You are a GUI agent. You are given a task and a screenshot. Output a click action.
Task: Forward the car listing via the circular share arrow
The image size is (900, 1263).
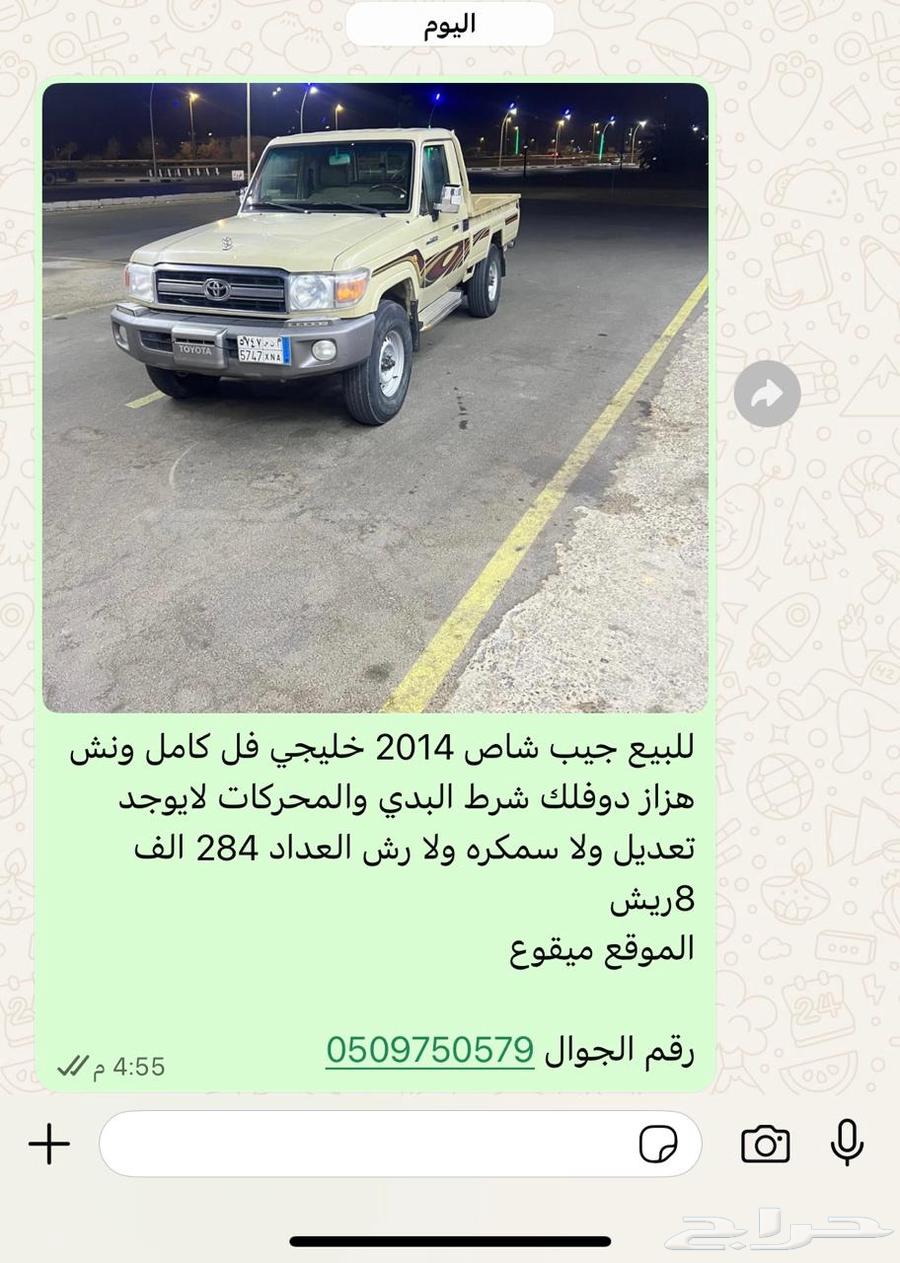point(767,394)
